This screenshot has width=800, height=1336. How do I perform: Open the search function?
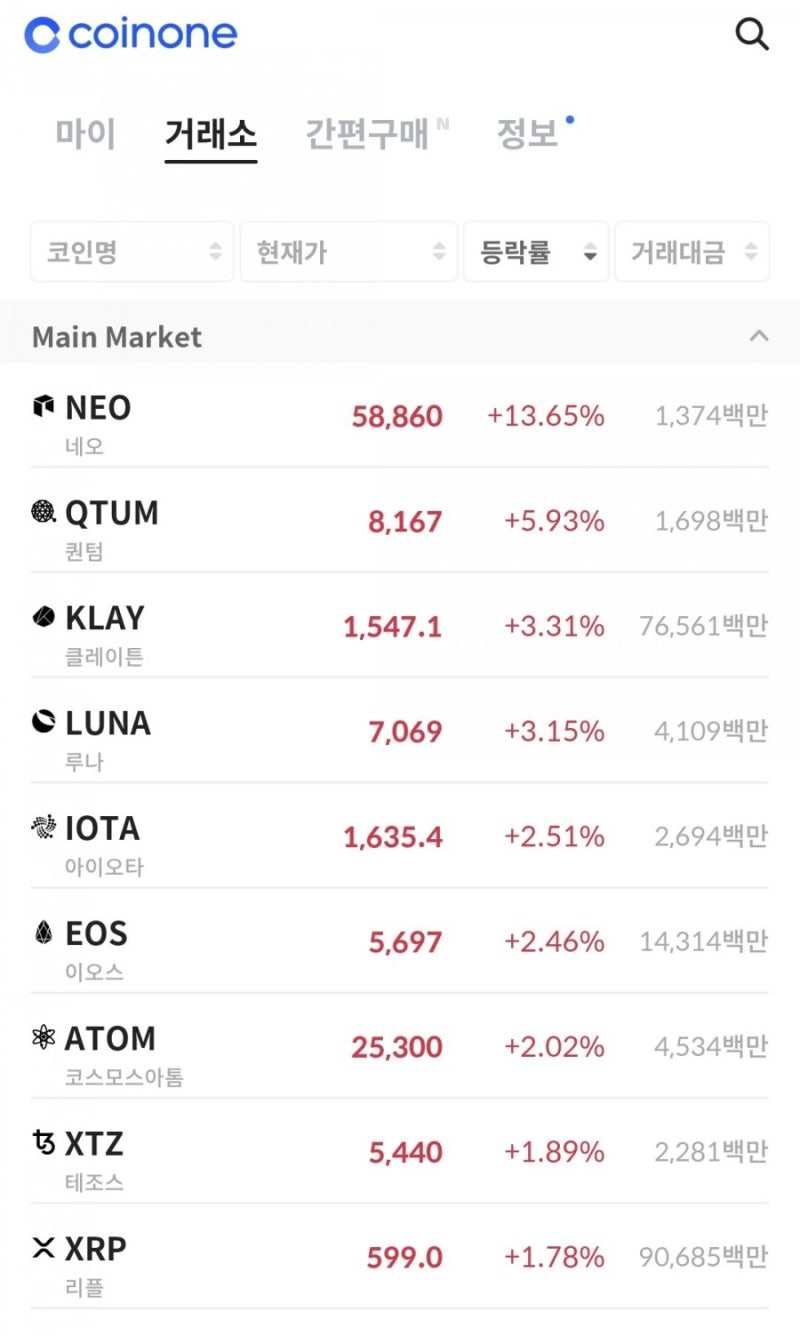(752, 34)
